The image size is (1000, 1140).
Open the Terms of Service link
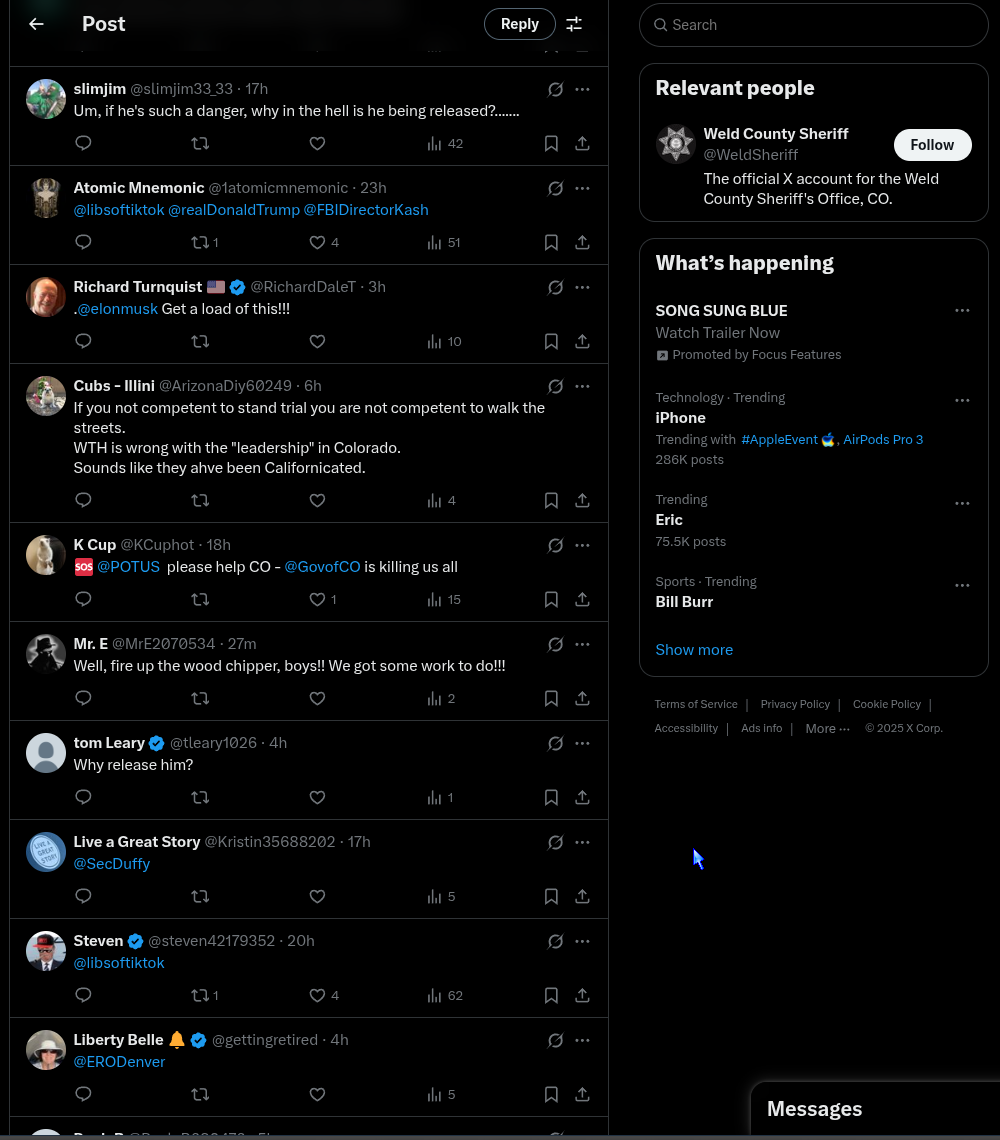(x=695, y=704)
